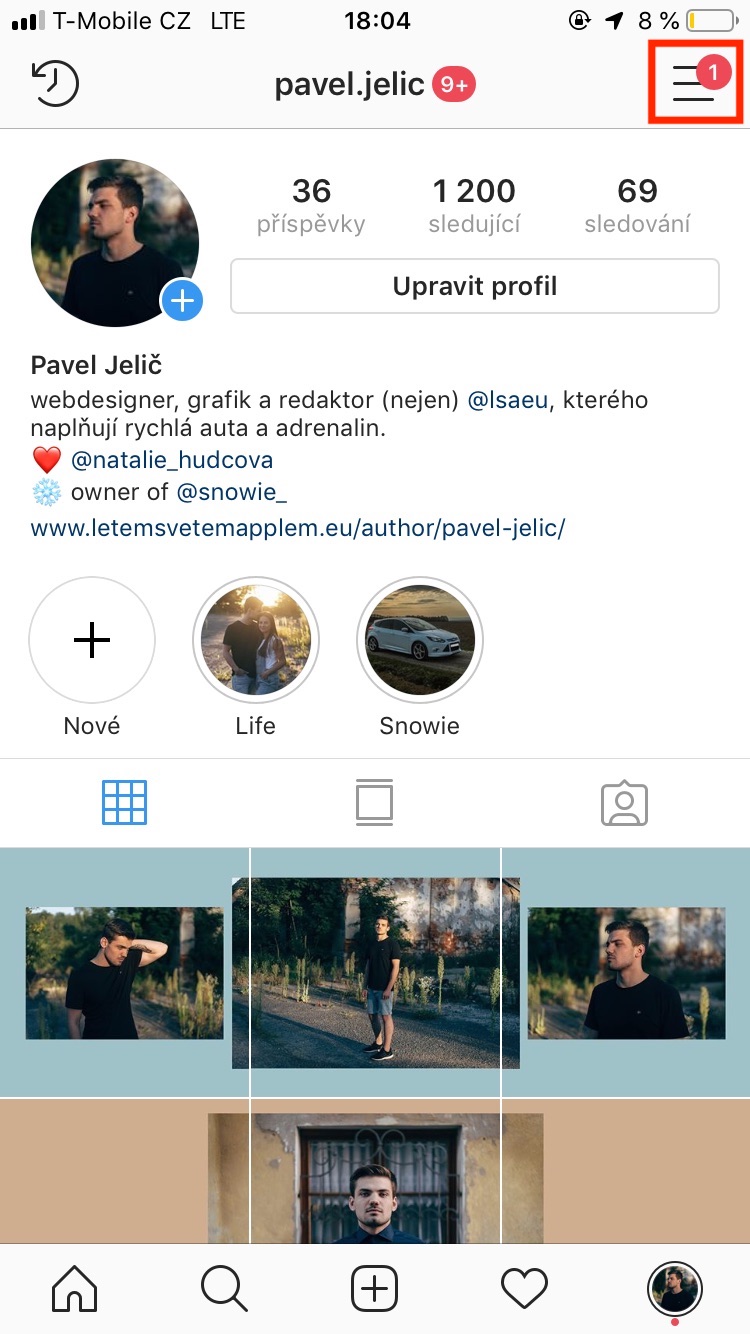Image resolution: width=750 pixels, height=1334 pixels.
Task: Open the activity heart tab
Action: coord(524,1288)
